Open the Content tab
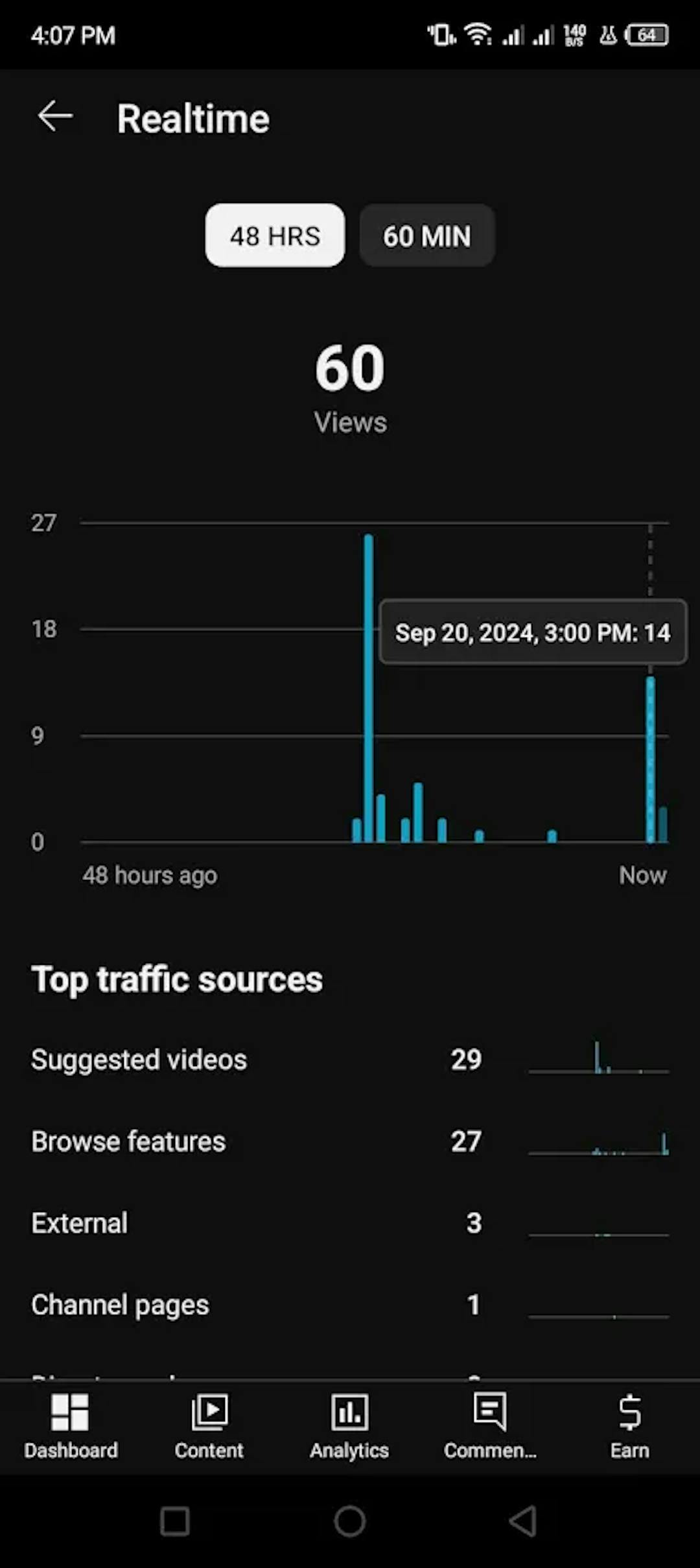Screen dimensions: 700x1568 209,1427
